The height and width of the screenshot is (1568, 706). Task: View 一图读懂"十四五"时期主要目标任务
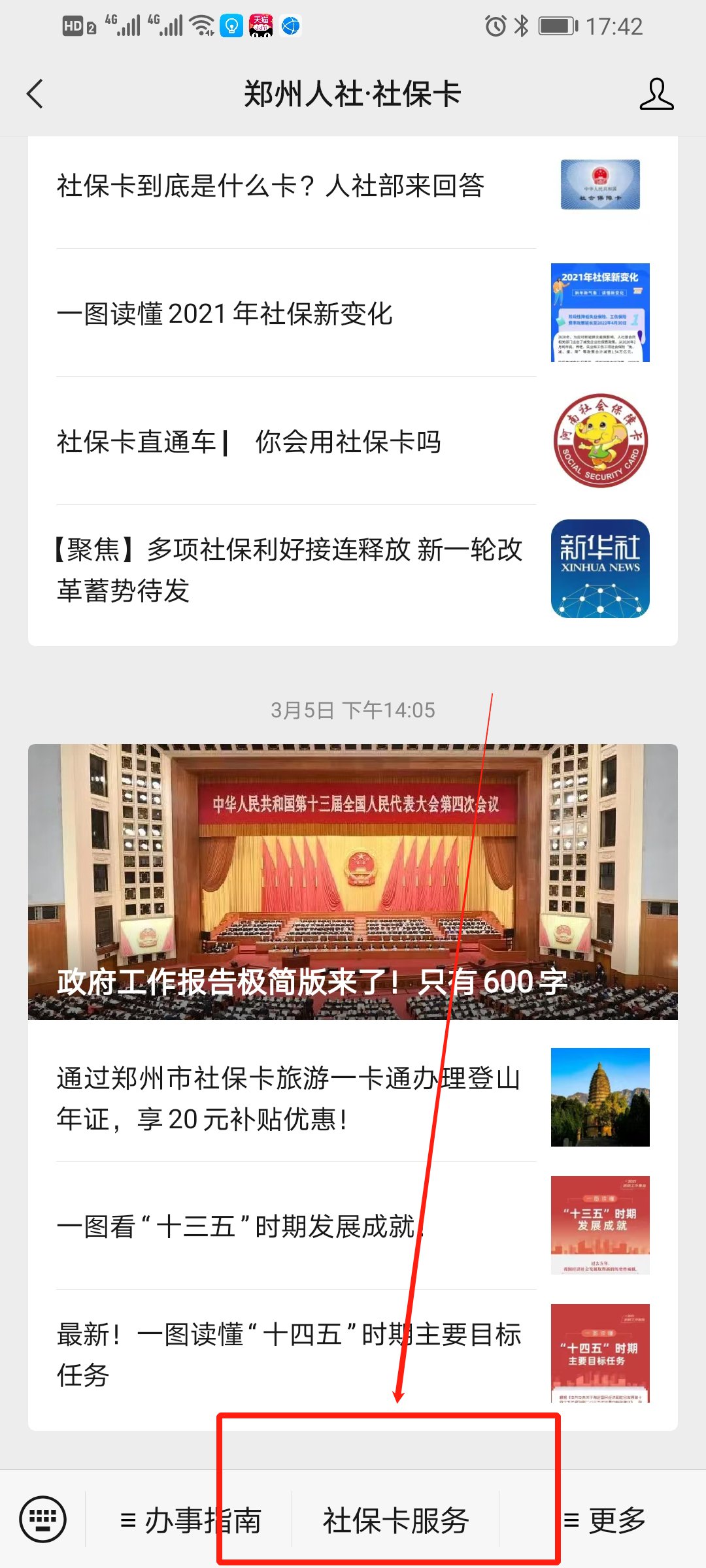(288, 1354)
